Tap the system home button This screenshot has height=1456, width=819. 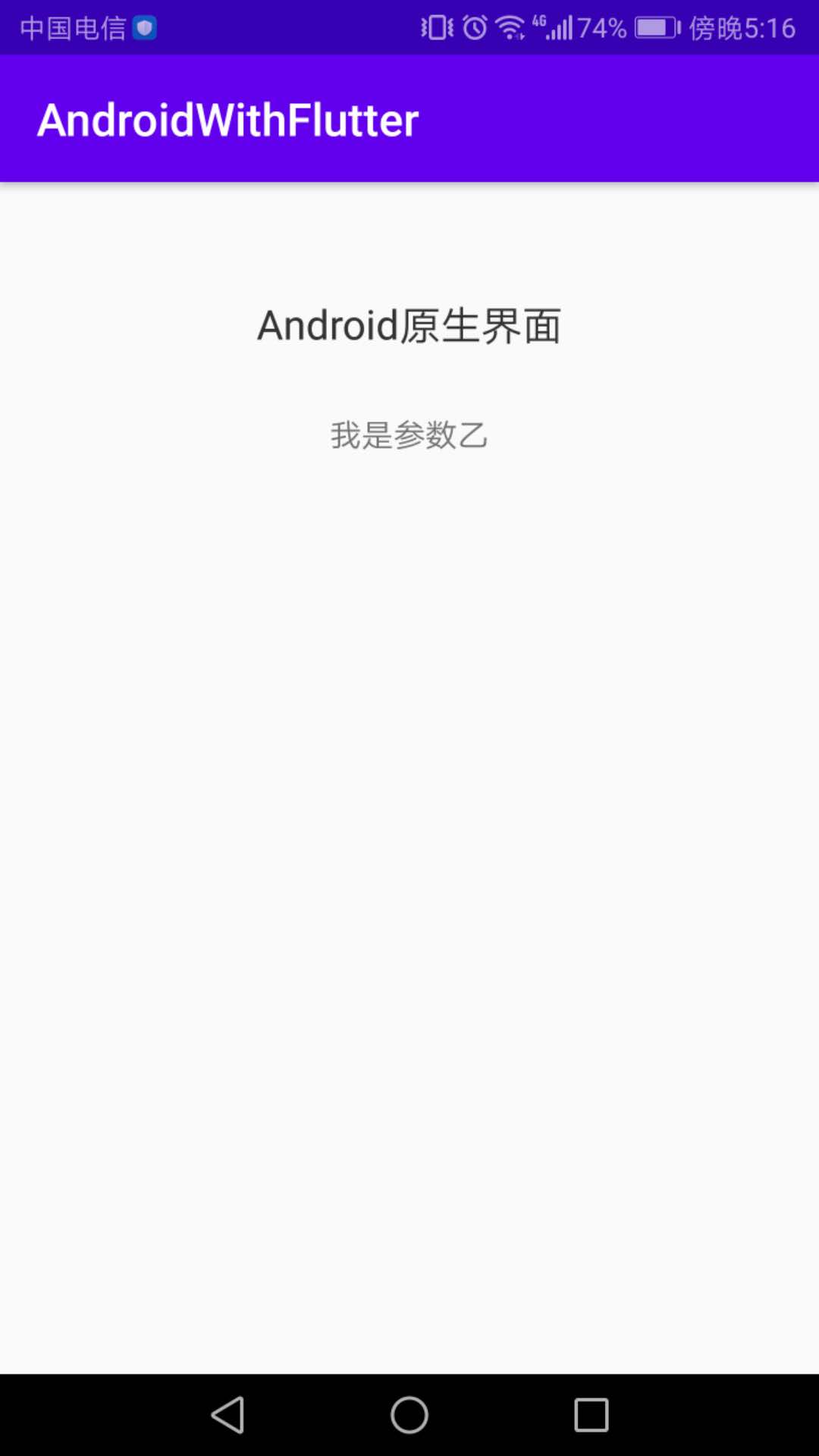(x=409, y=1415)
